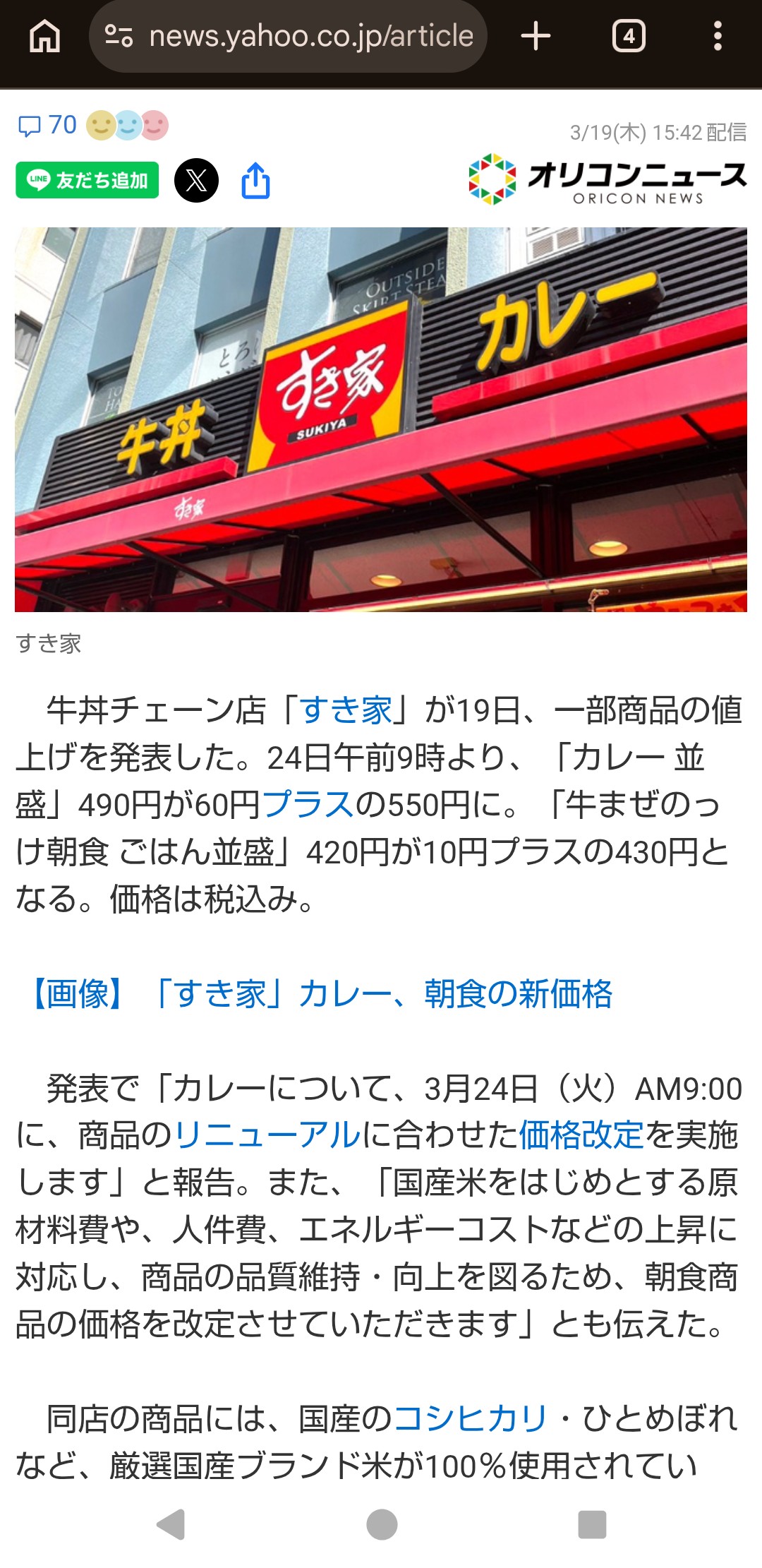Screen dimensions: 762x1568
Task: Open the Sukiya storefront photo
Action: point(381,419)
